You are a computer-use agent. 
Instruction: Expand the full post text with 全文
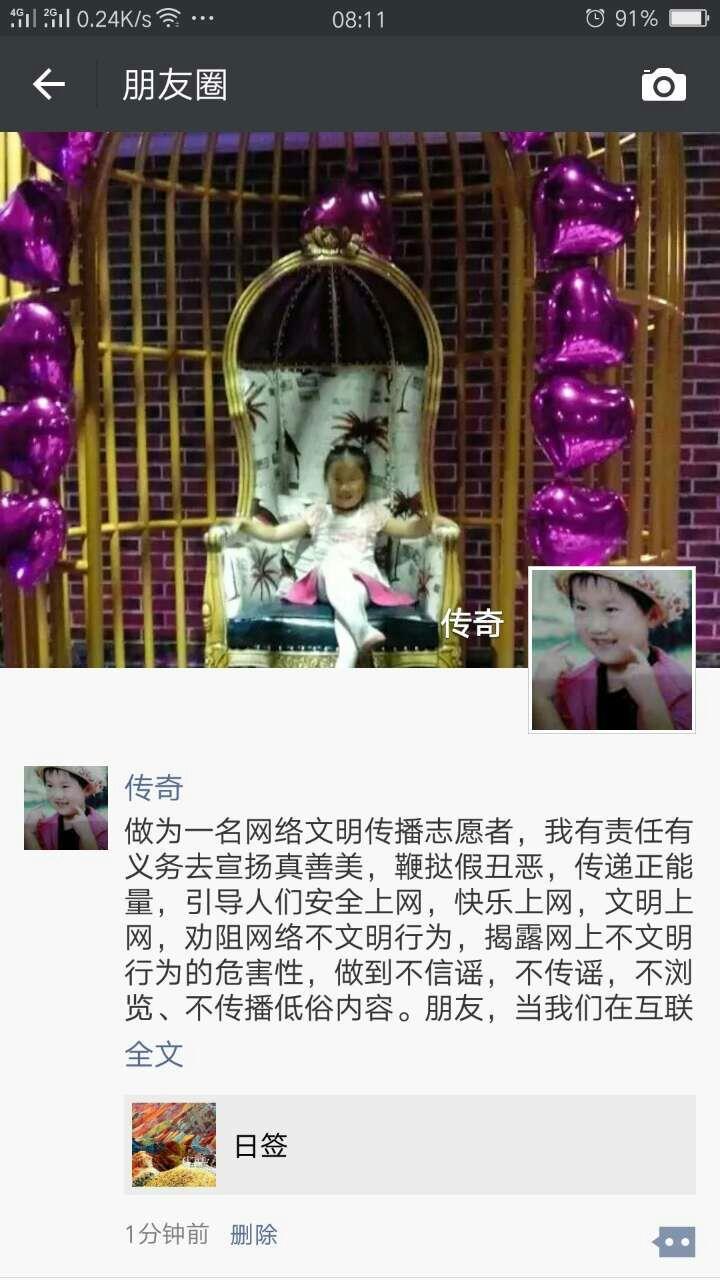tap(154, 1054)
